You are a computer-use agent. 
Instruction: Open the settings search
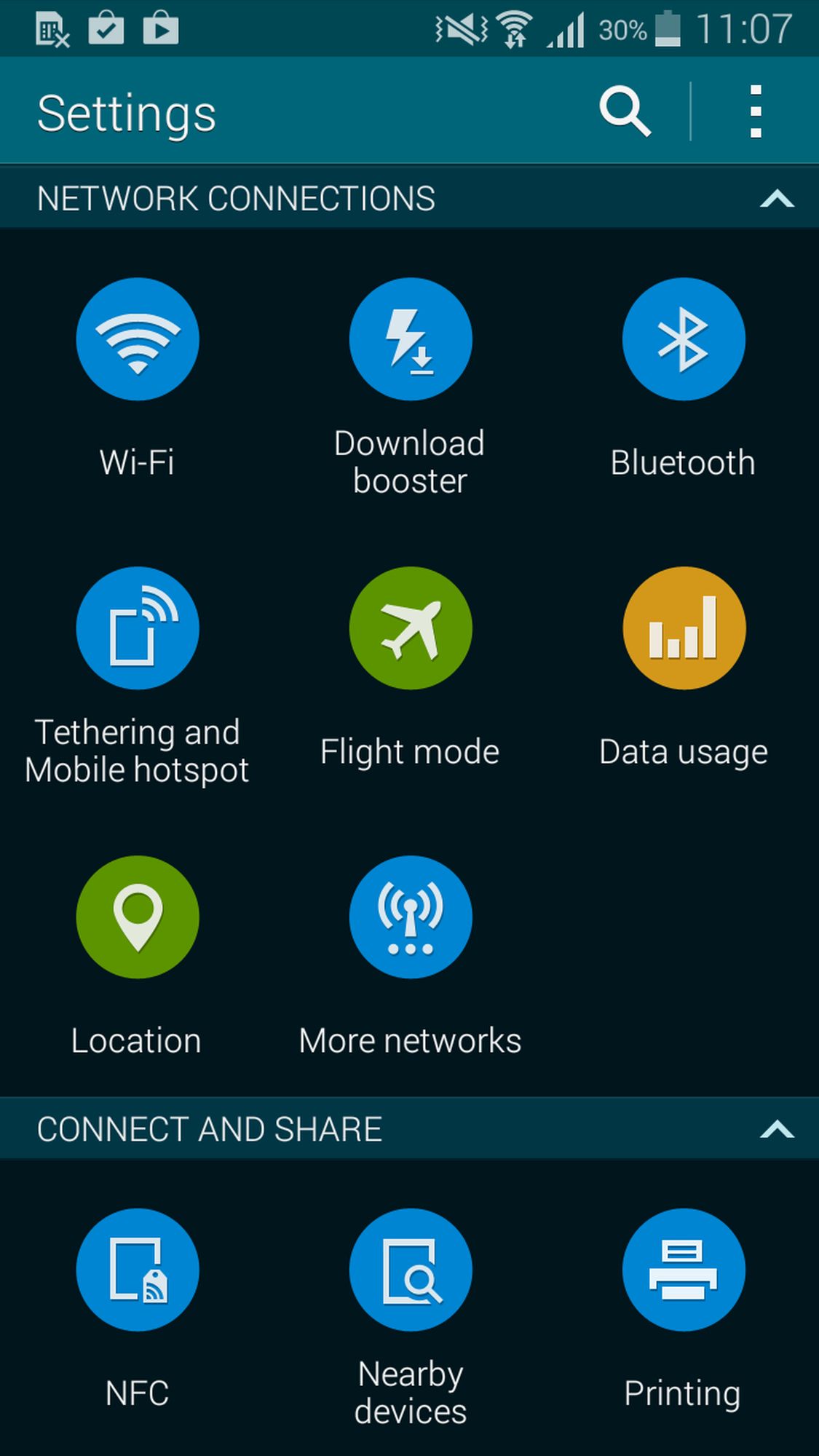pos(625,112)
